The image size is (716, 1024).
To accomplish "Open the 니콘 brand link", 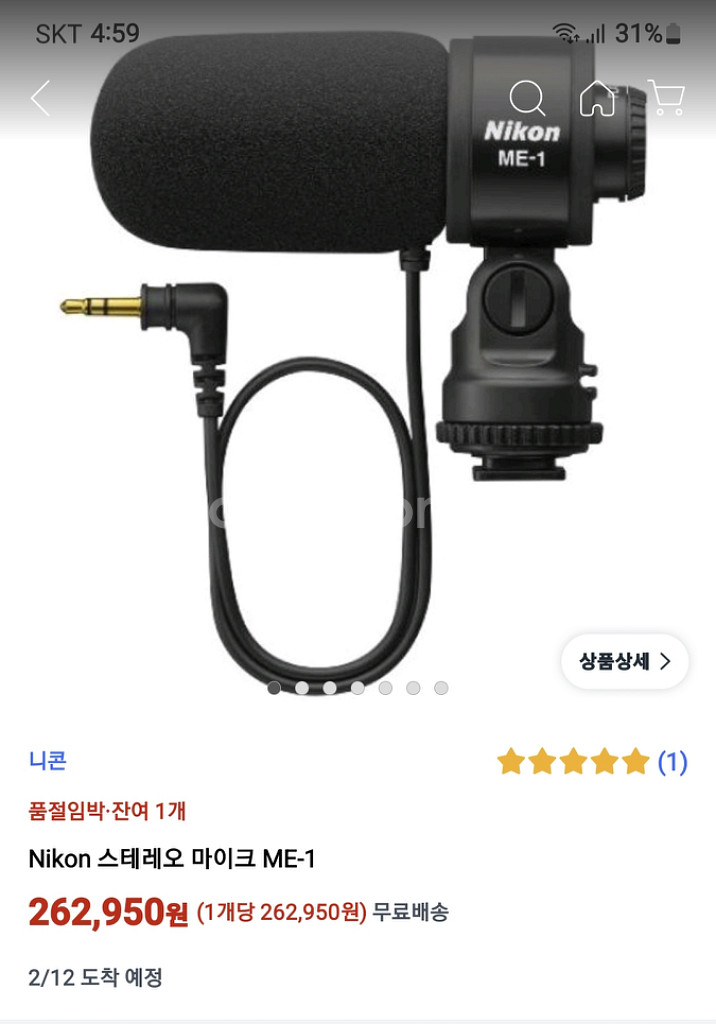I will click(47, 761).
